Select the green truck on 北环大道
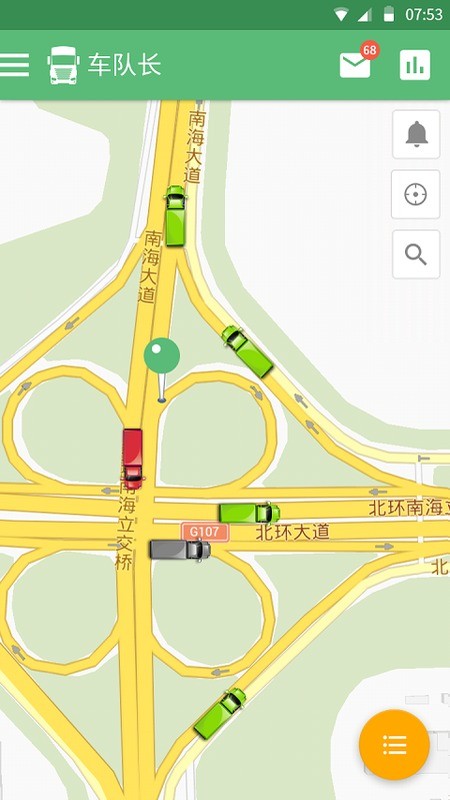This screenshot has height=800, width=450. coord(249,513)
